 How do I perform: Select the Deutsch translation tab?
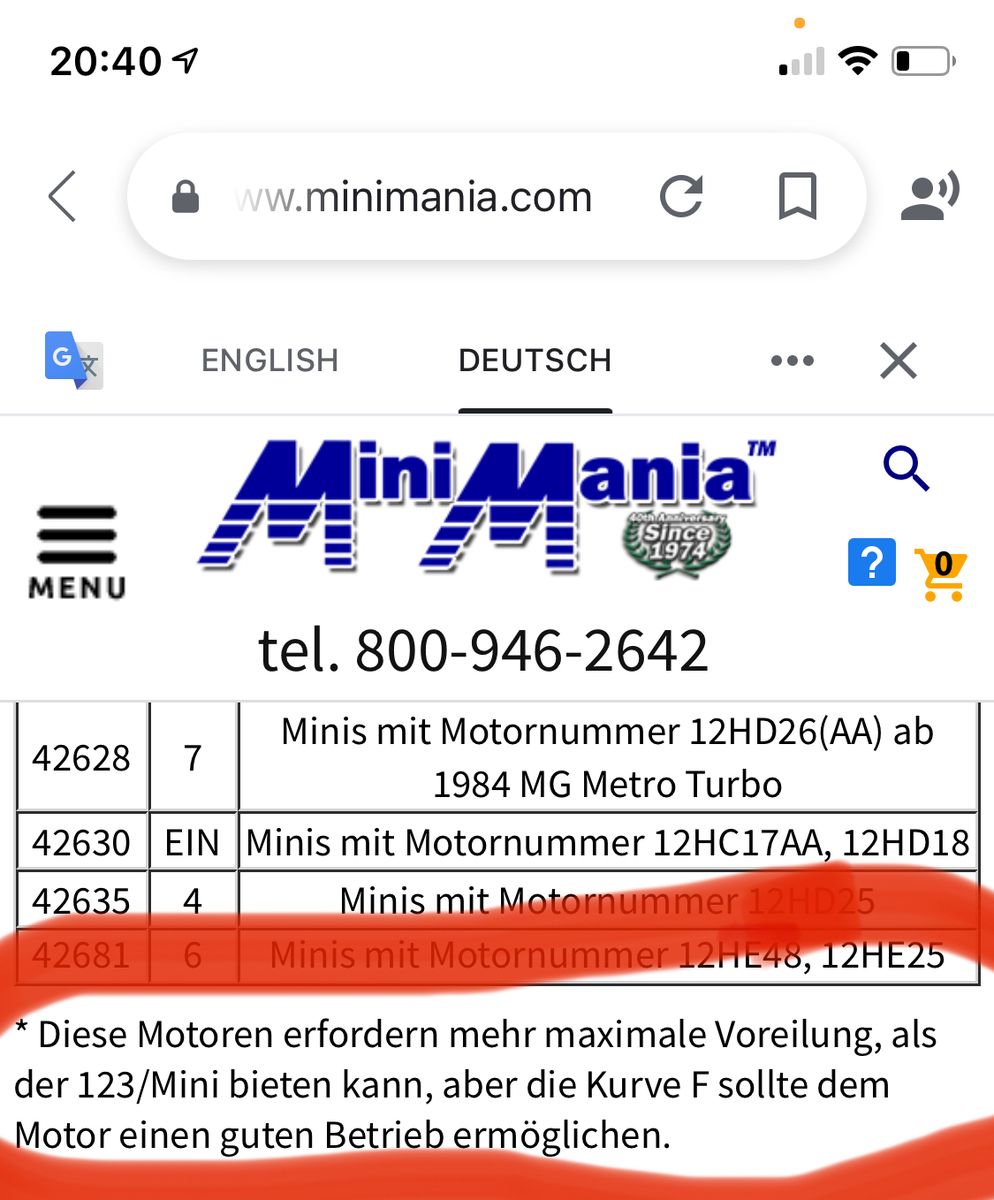tap(535, 360)
